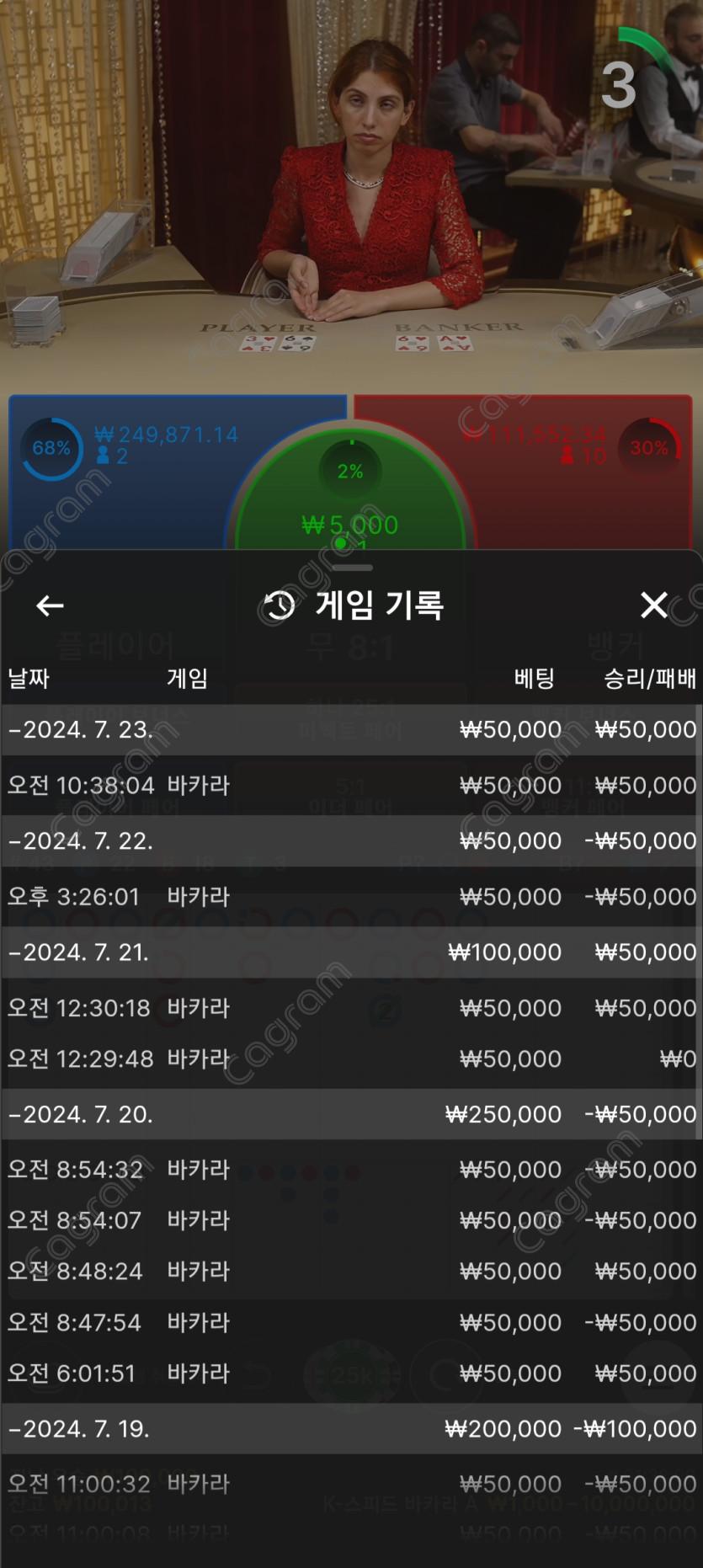703x1568 pixels.
Task: Collapse the 2024. 7. 19. date group
Action: (351, 1429)
